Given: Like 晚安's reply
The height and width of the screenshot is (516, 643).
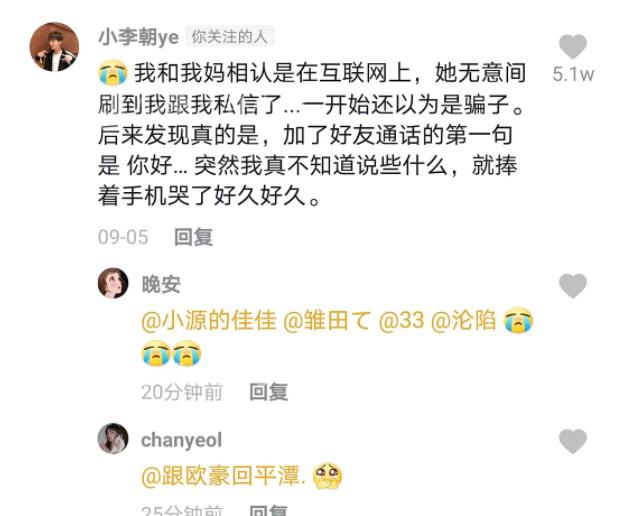Looking at the screenshot, I should pos(572,287).
